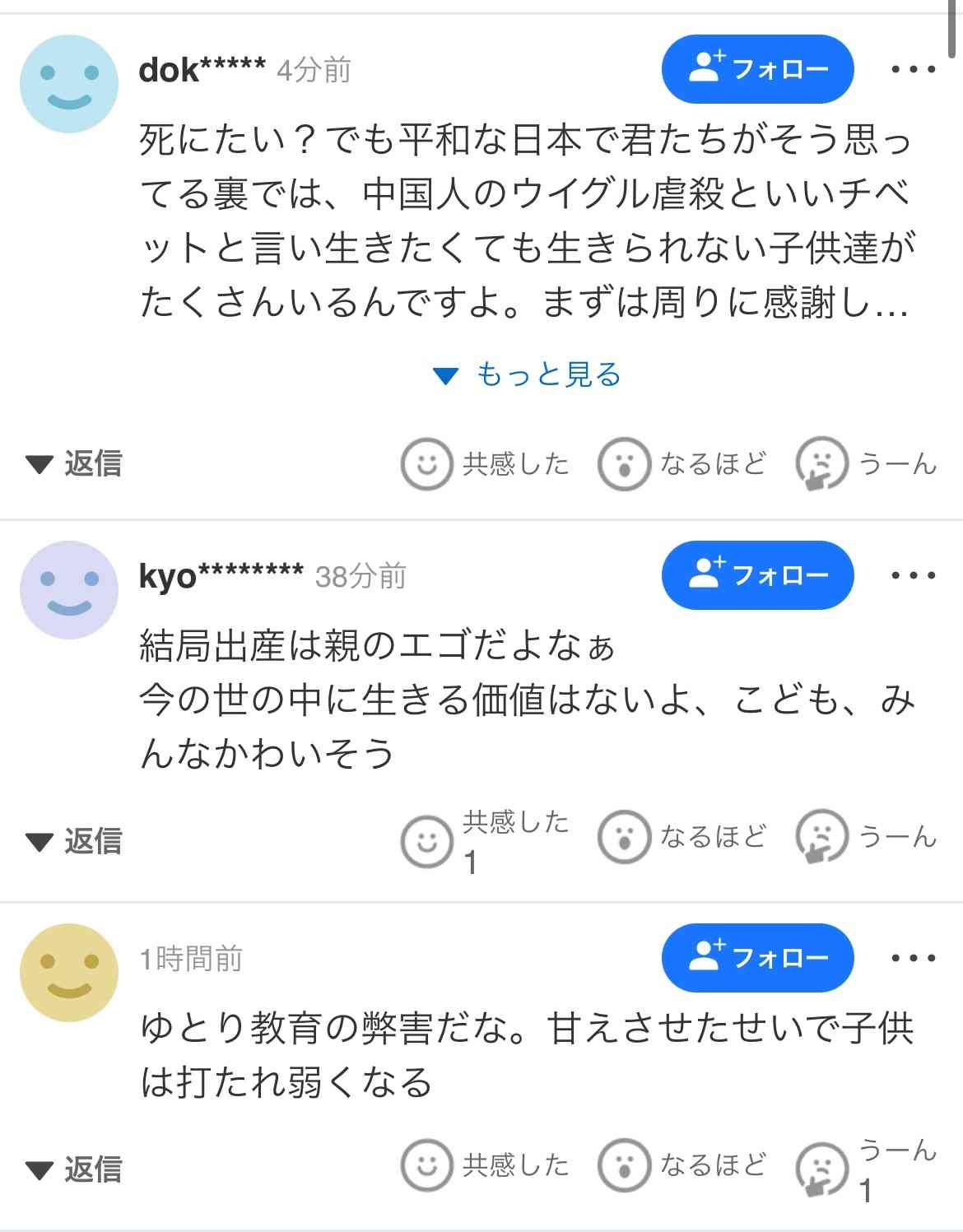Expand 返信 replies under dok***** comment
Viewport: 963px width, 1232px height.
(x=74, y=464)
